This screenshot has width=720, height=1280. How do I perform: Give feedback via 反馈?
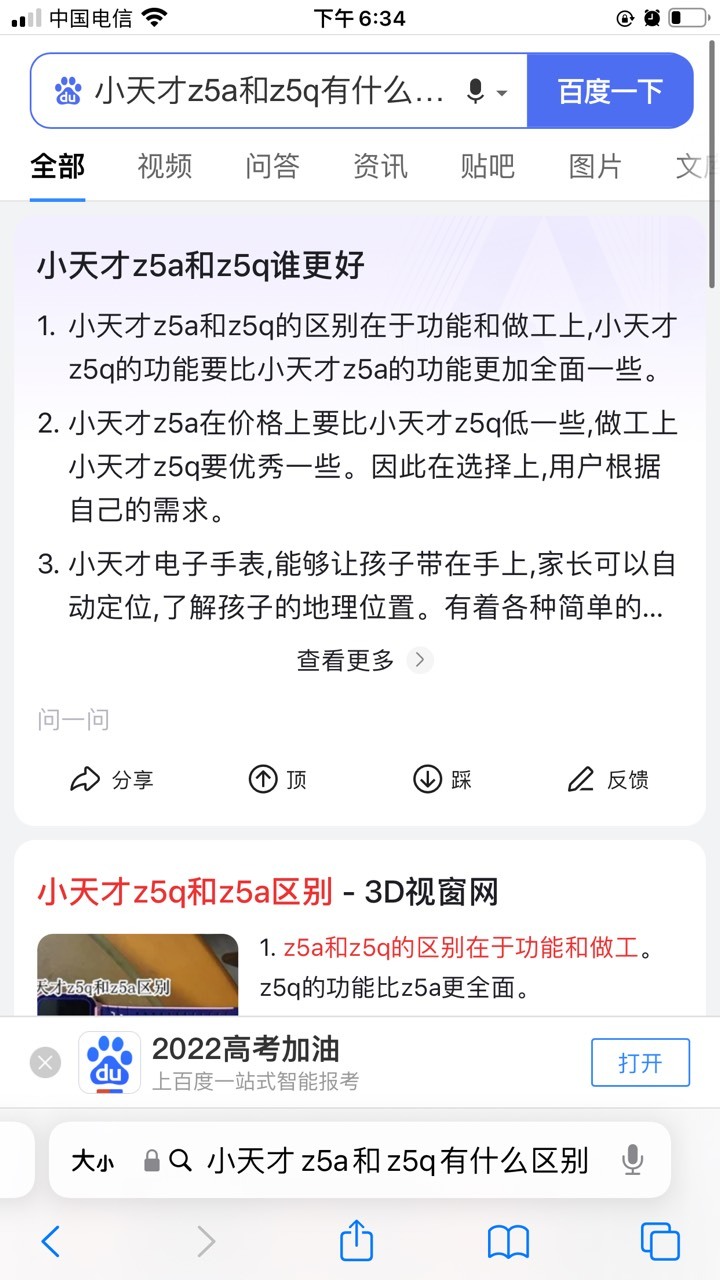tap(608, 780)
